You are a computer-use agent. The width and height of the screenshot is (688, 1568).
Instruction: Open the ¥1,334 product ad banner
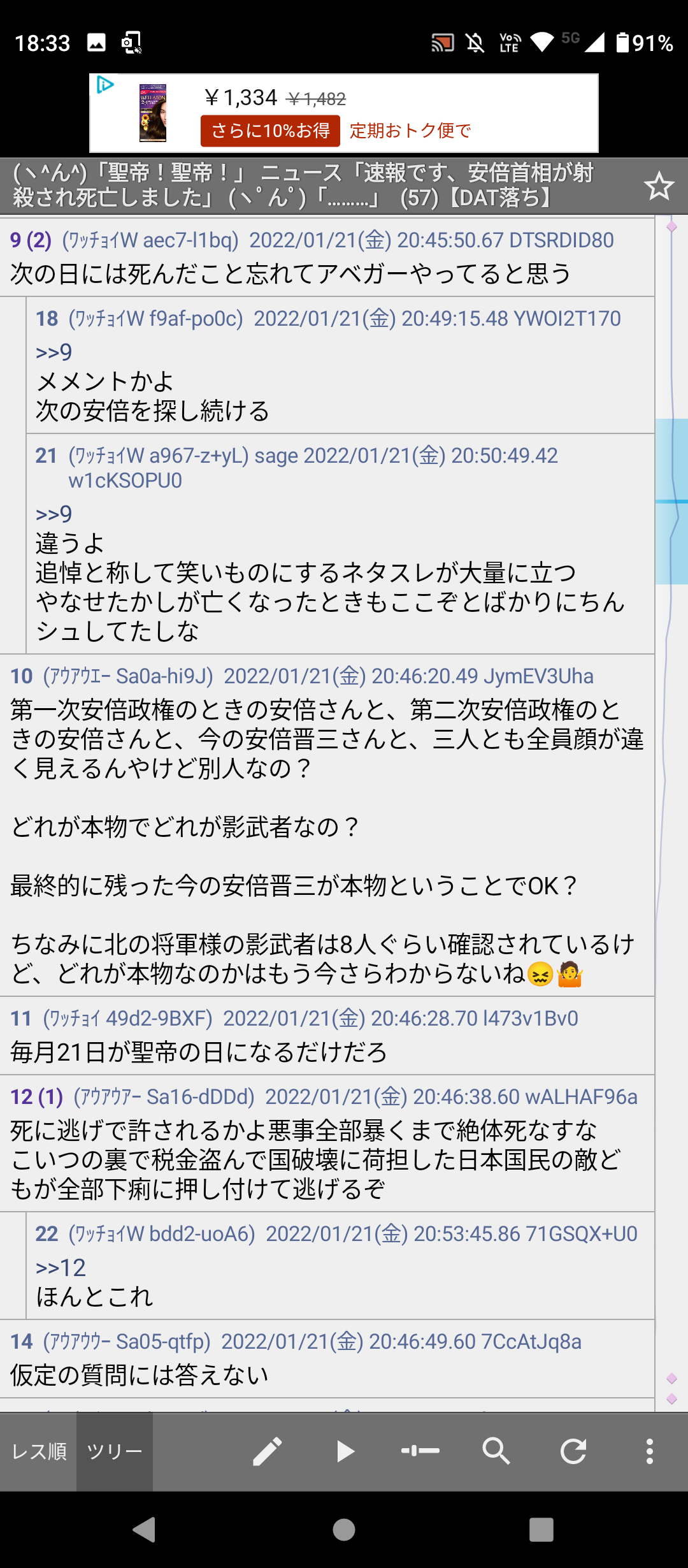click(344, 113)
